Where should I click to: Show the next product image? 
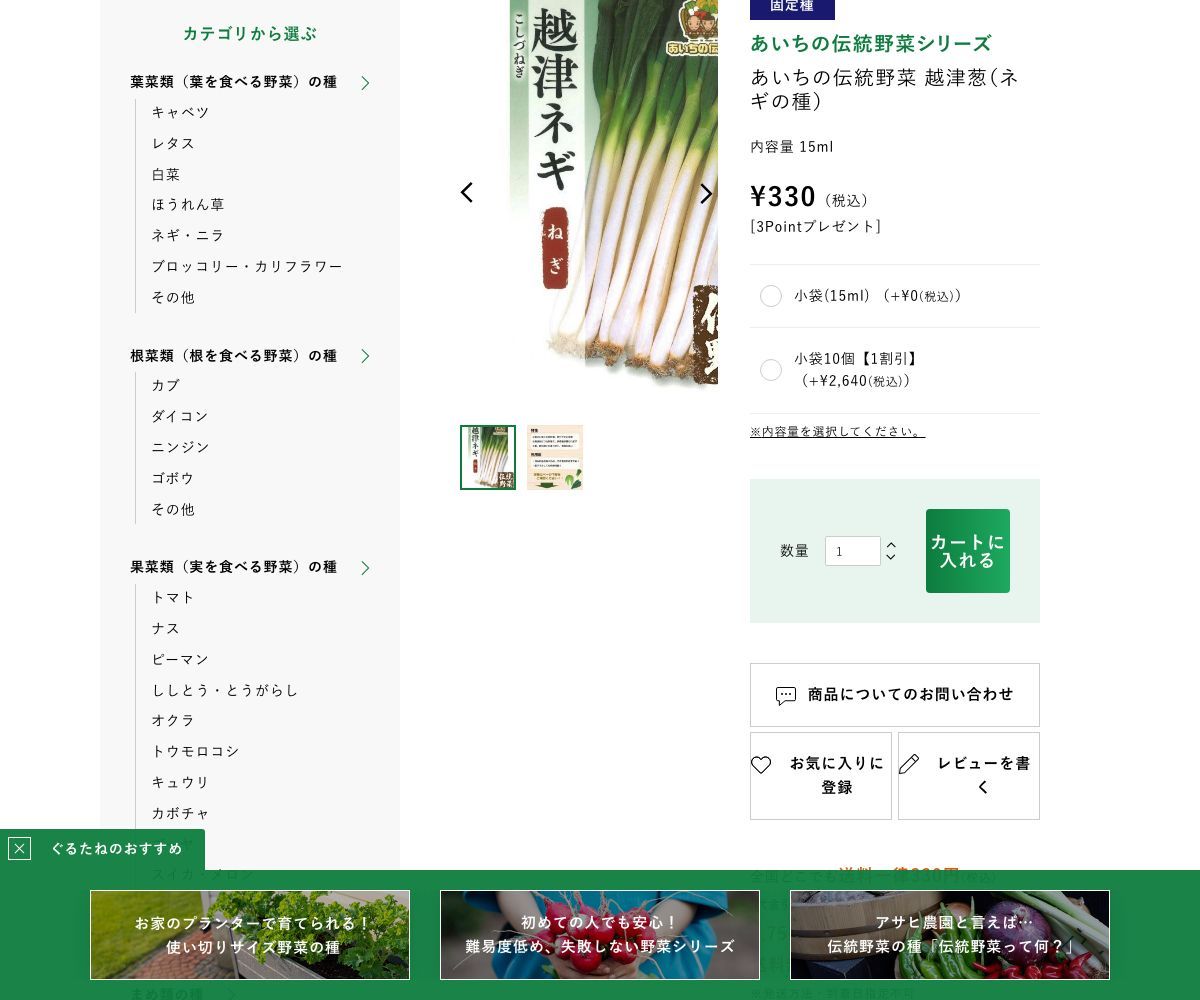706,194
